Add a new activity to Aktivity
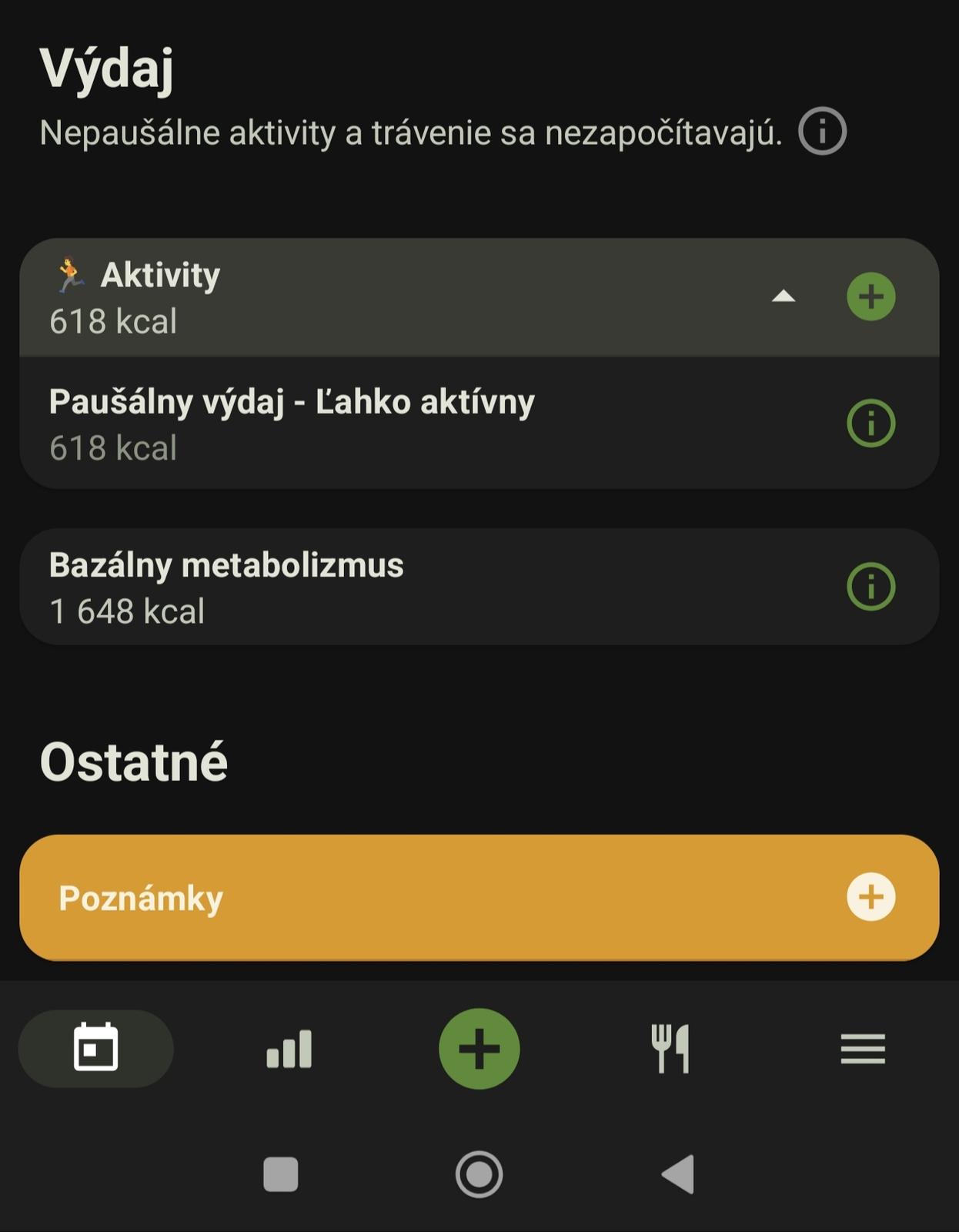The height and width of the screenshot is (1232, 959). tap(870, 296)
